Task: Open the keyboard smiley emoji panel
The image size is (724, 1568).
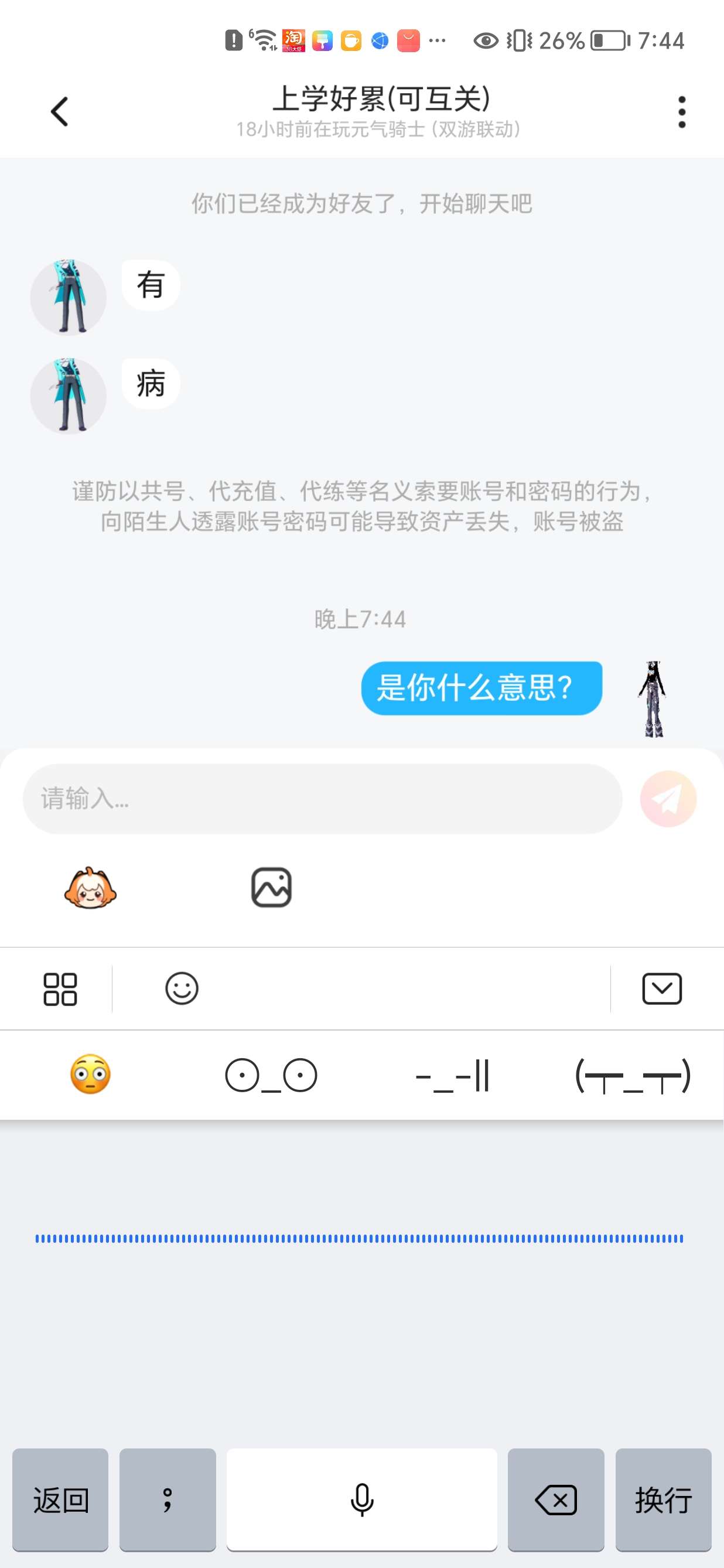Action: point(182,988)
